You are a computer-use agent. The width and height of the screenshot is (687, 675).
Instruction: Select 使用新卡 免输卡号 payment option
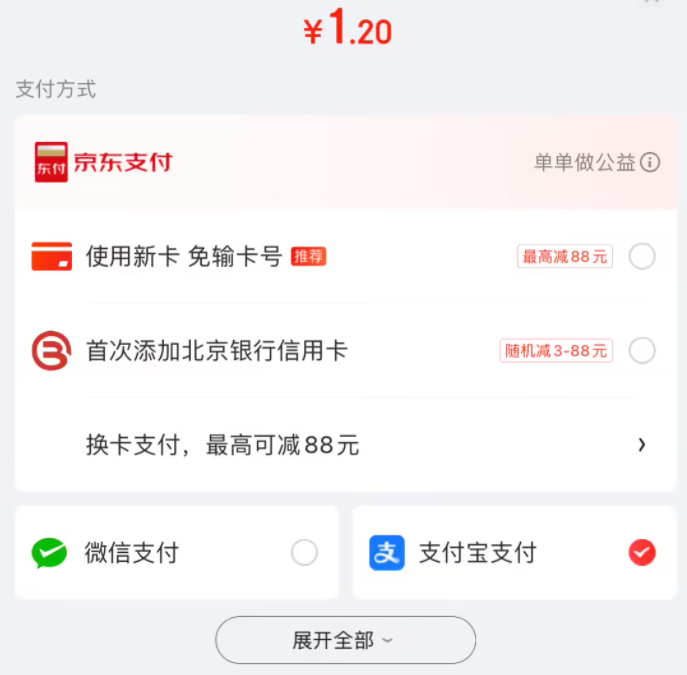(642, 257)
